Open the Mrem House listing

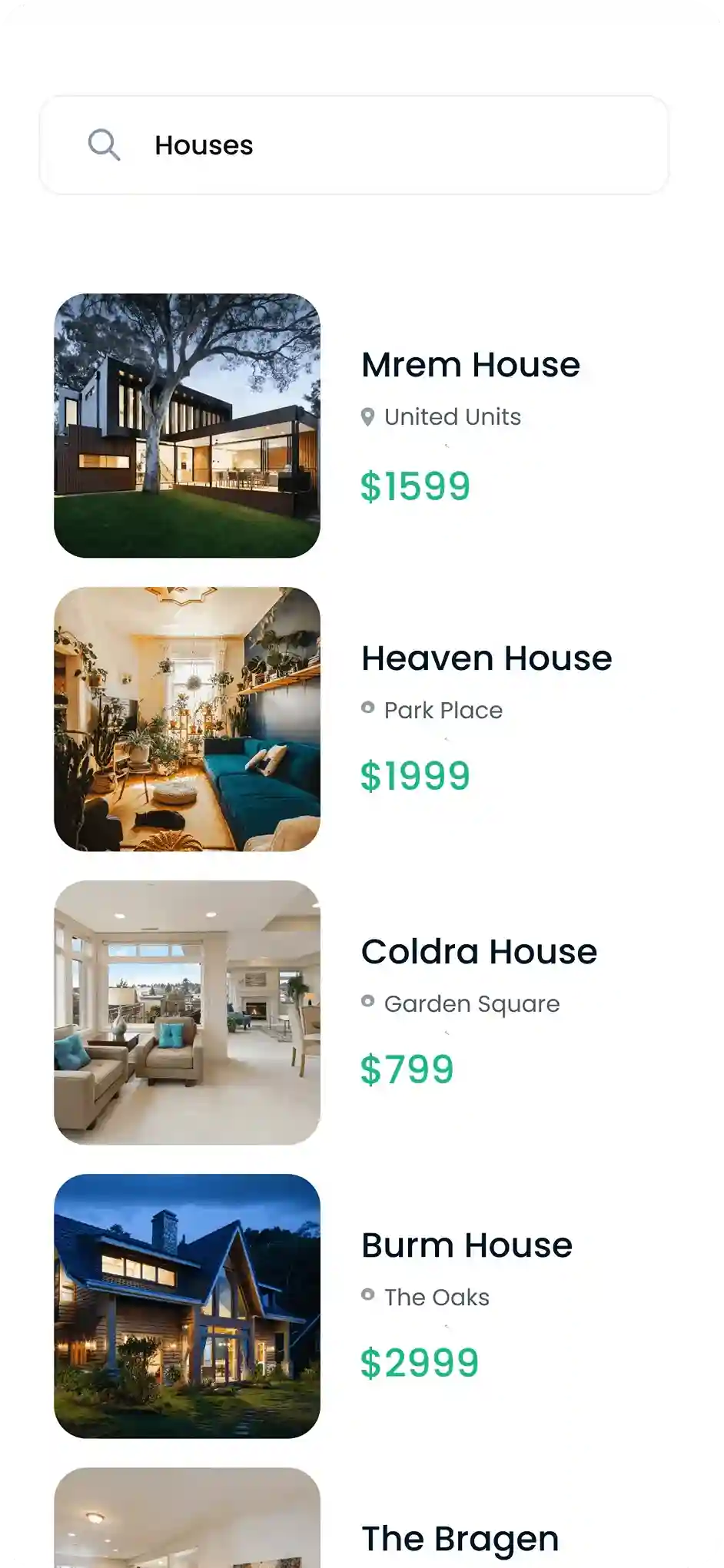click(470, 365)
